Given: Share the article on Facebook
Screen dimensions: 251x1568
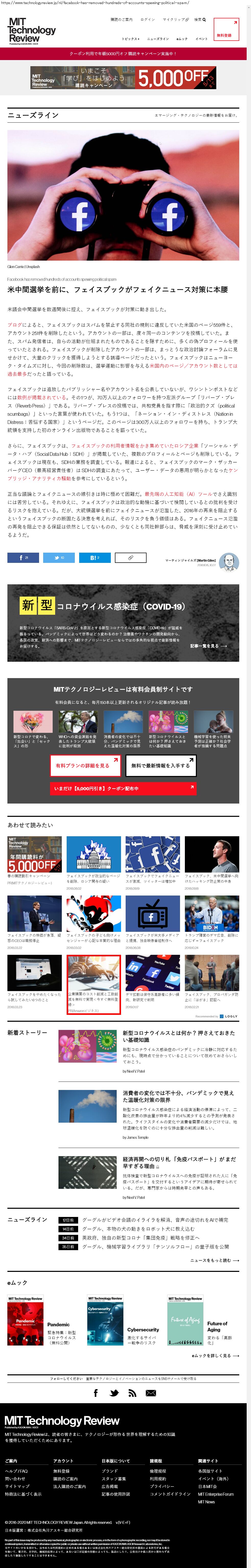Looking at the screenshot, I should 23,557.
